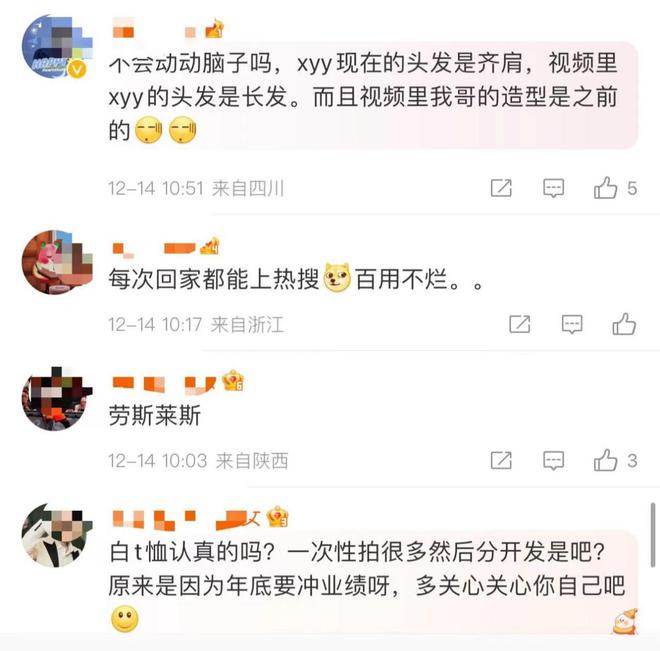Screen dimensions: 660x651
Task: Reply to the comment from 浙江
Action: pos(572,323)
